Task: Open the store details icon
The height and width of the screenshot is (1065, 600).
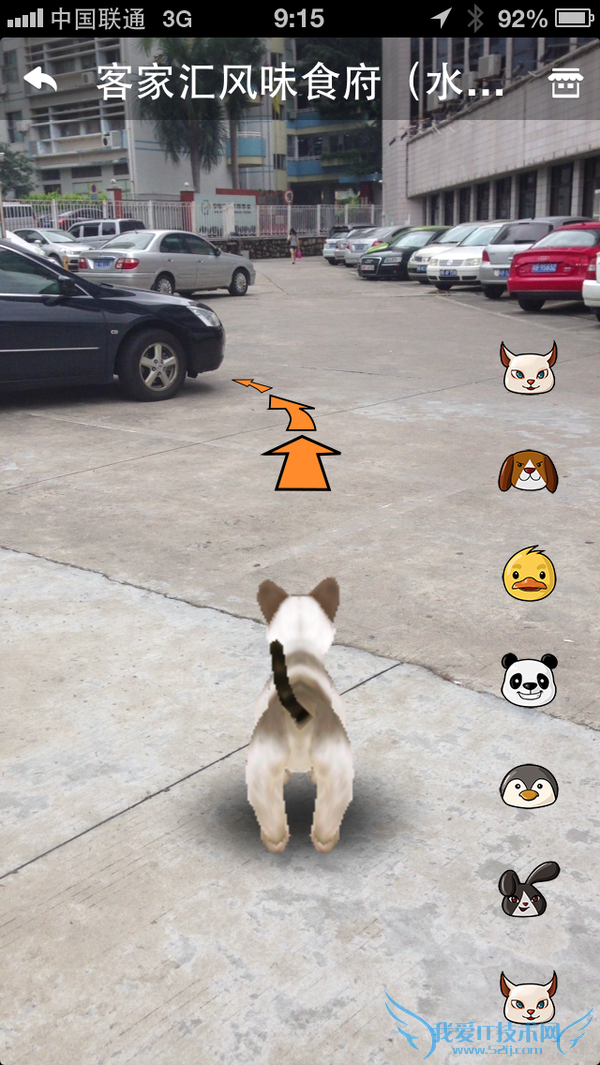Action: tap(565, 84)
